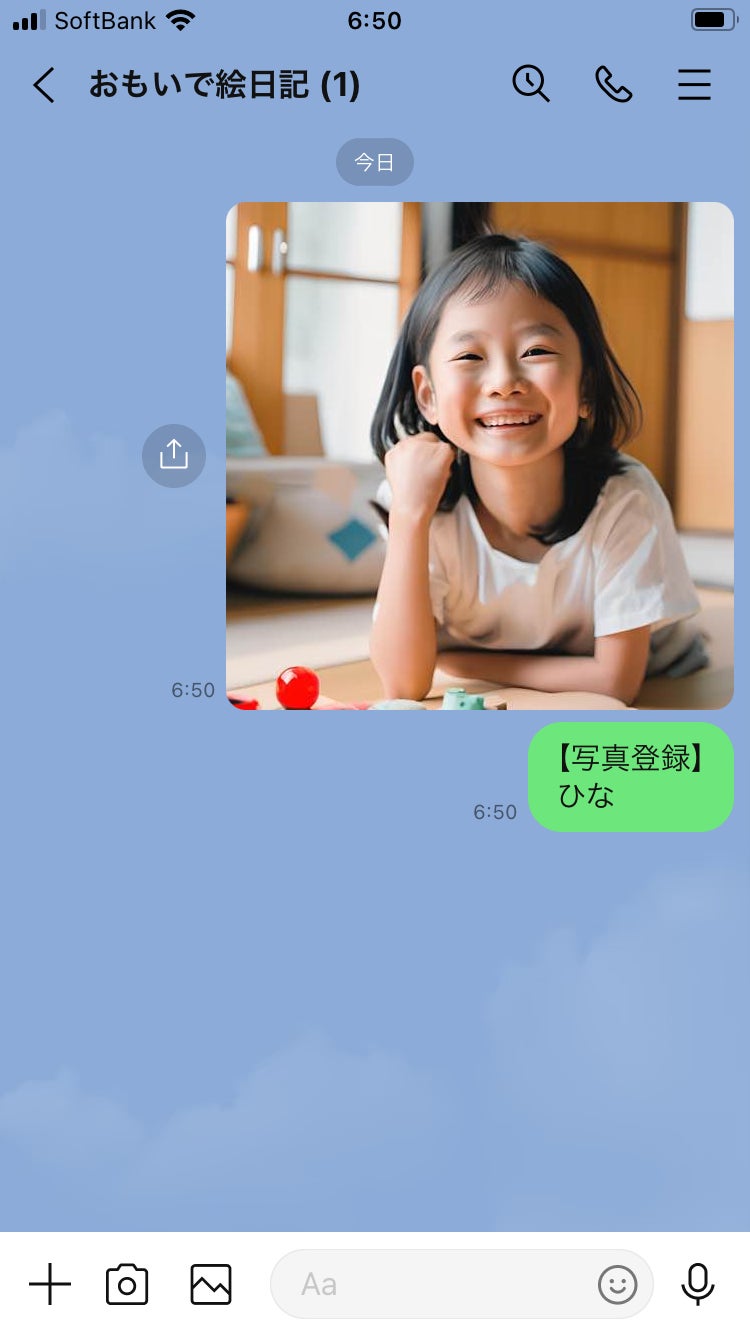Search this chat's message history
The height and width of the screenshot is (1334, 750).
[x=531, y=85]
